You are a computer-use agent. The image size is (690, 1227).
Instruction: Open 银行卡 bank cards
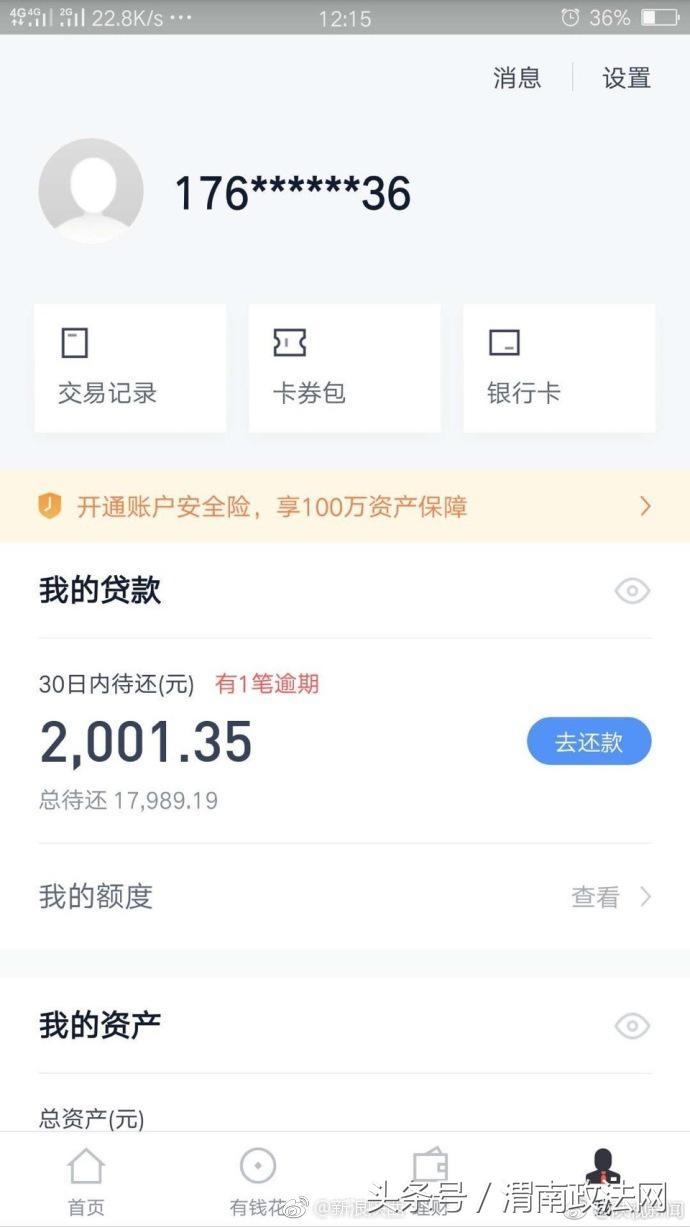[559, 368]
